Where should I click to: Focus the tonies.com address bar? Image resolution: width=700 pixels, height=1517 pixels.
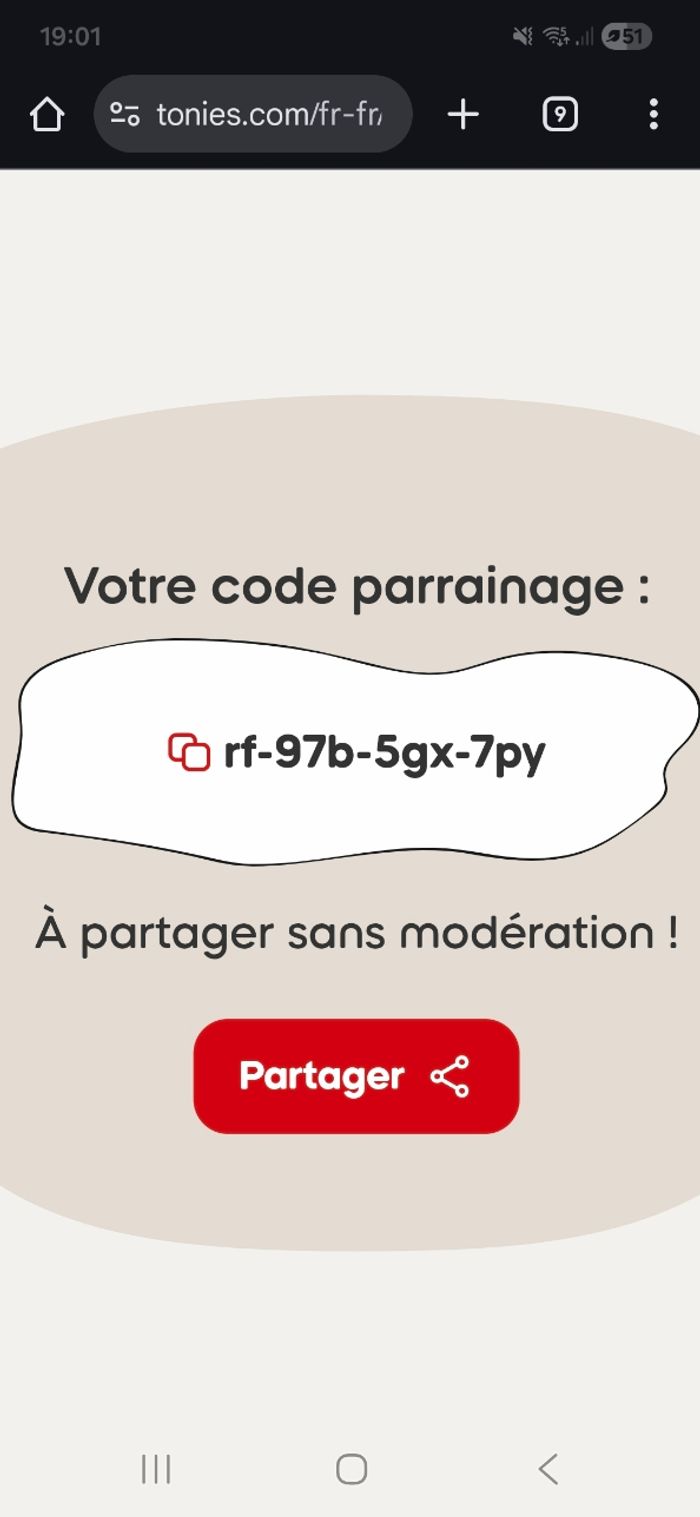(270, 115)
